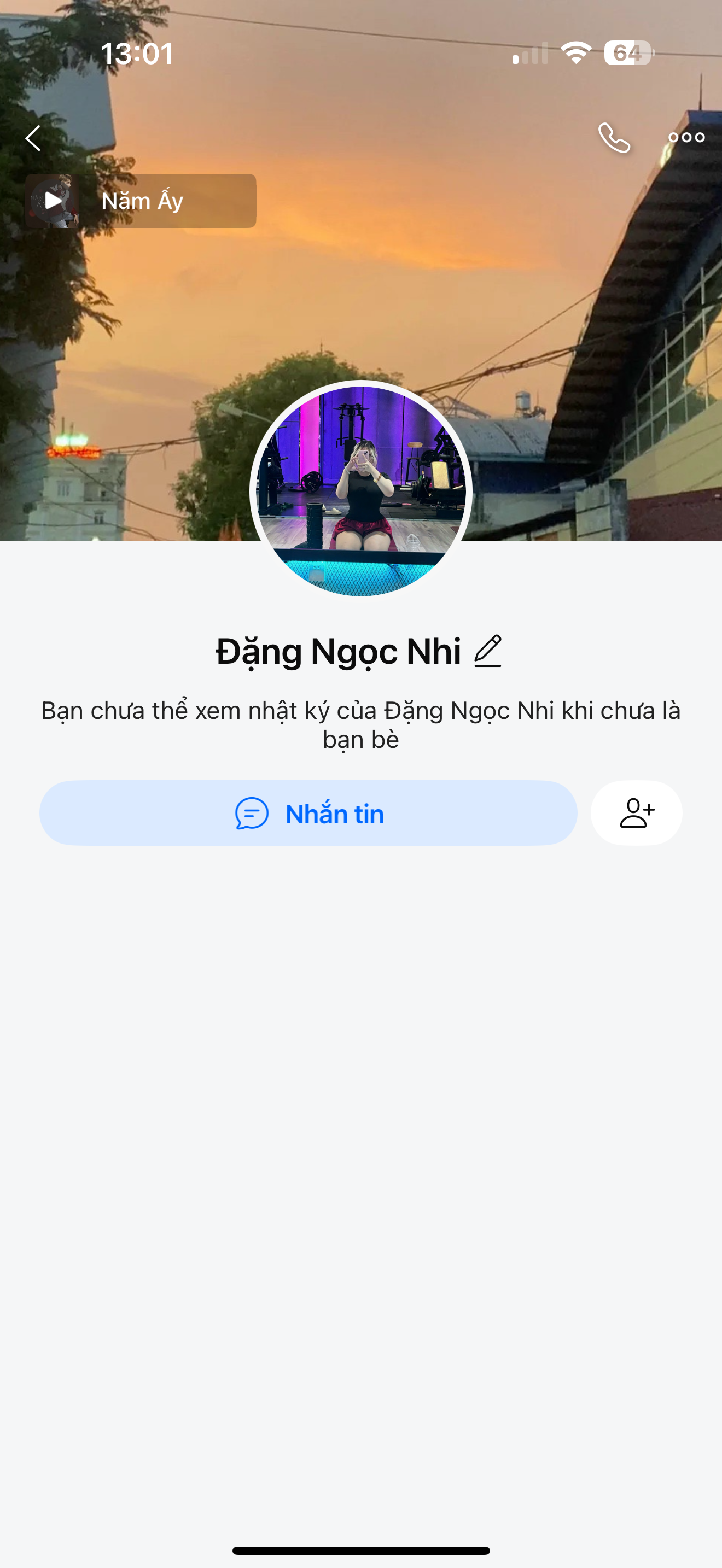The image size is (722, 1568).
Task: Tap the Nhắn tin message button
Action: point(308,813)
